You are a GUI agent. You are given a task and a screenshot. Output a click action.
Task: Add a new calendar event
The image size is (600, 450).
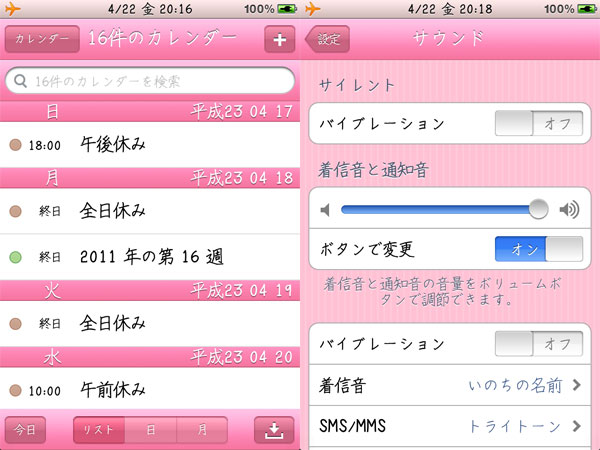tap(279, 40)
